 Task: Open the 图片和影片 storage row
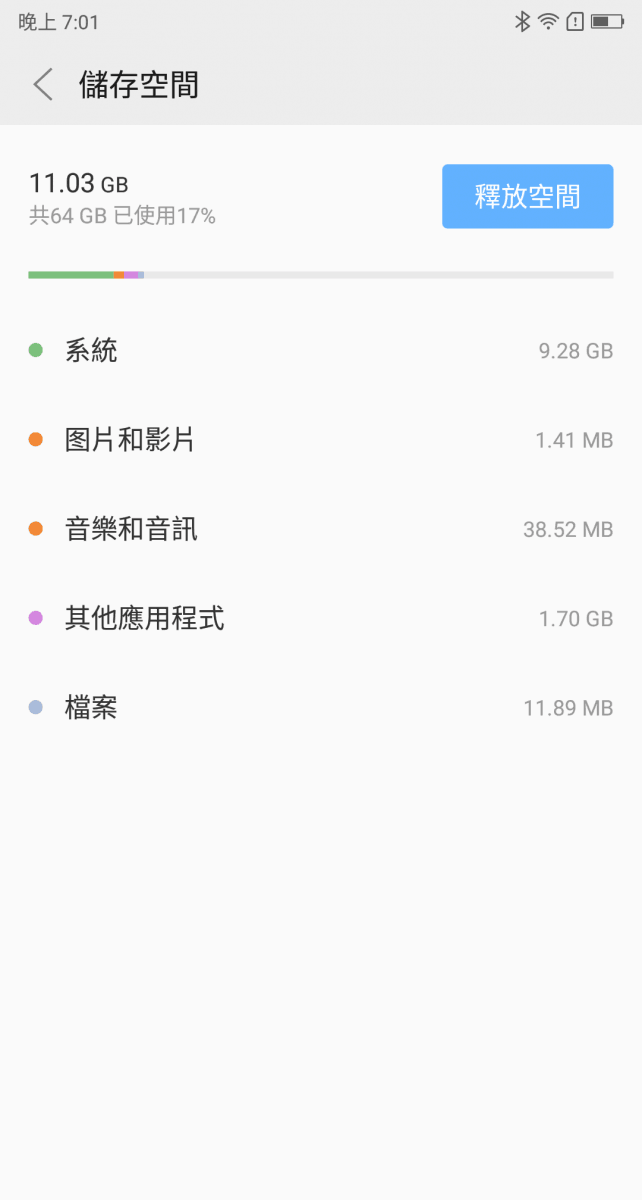[x=320, y=440]
